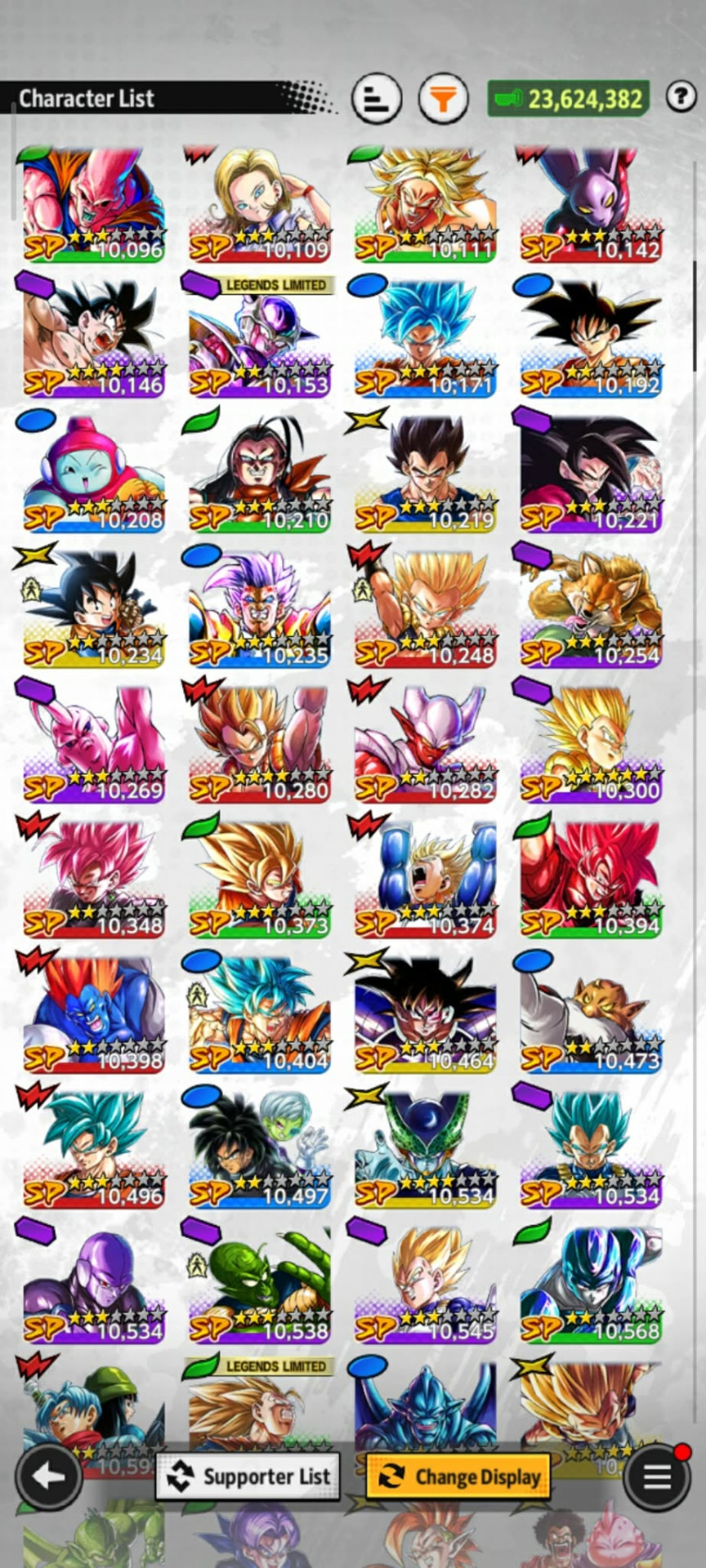The height and width of the screenshot is (1568, 706).
Task: Open the character with power 10,254
Action: [x=591, y=608]
